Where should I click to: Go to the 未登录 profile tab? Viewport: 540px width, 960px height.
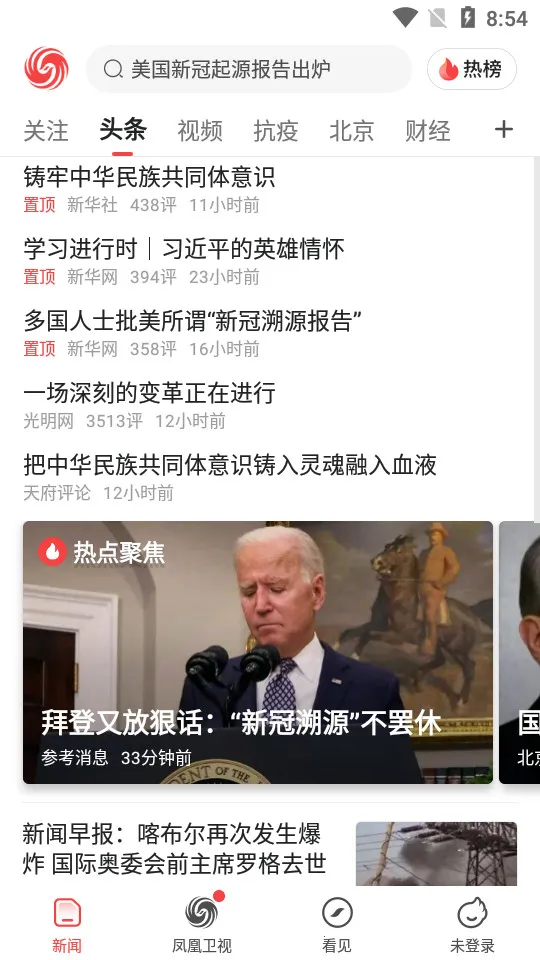coord(473,924)
